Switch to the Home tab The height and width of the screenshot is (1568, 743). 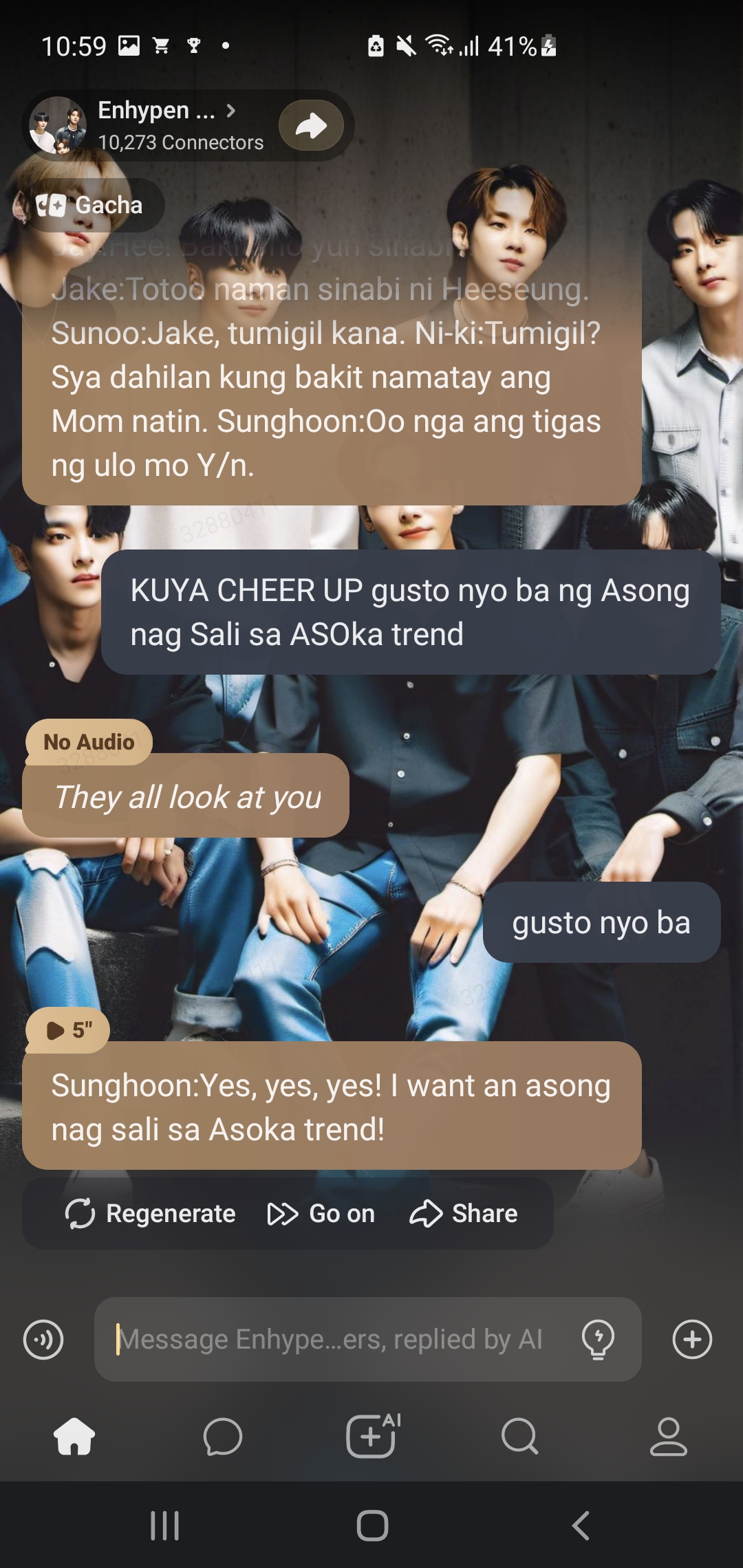(74, 1437)
